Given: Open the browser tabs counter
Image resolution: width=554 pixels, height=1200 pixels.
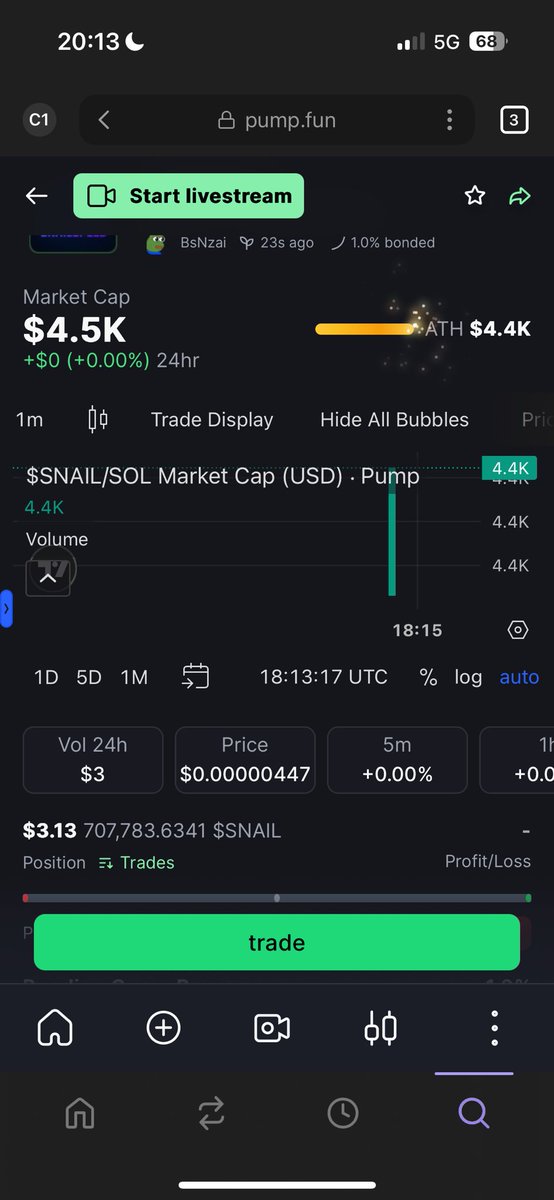Looking at the screenshot, I should 513,120.
